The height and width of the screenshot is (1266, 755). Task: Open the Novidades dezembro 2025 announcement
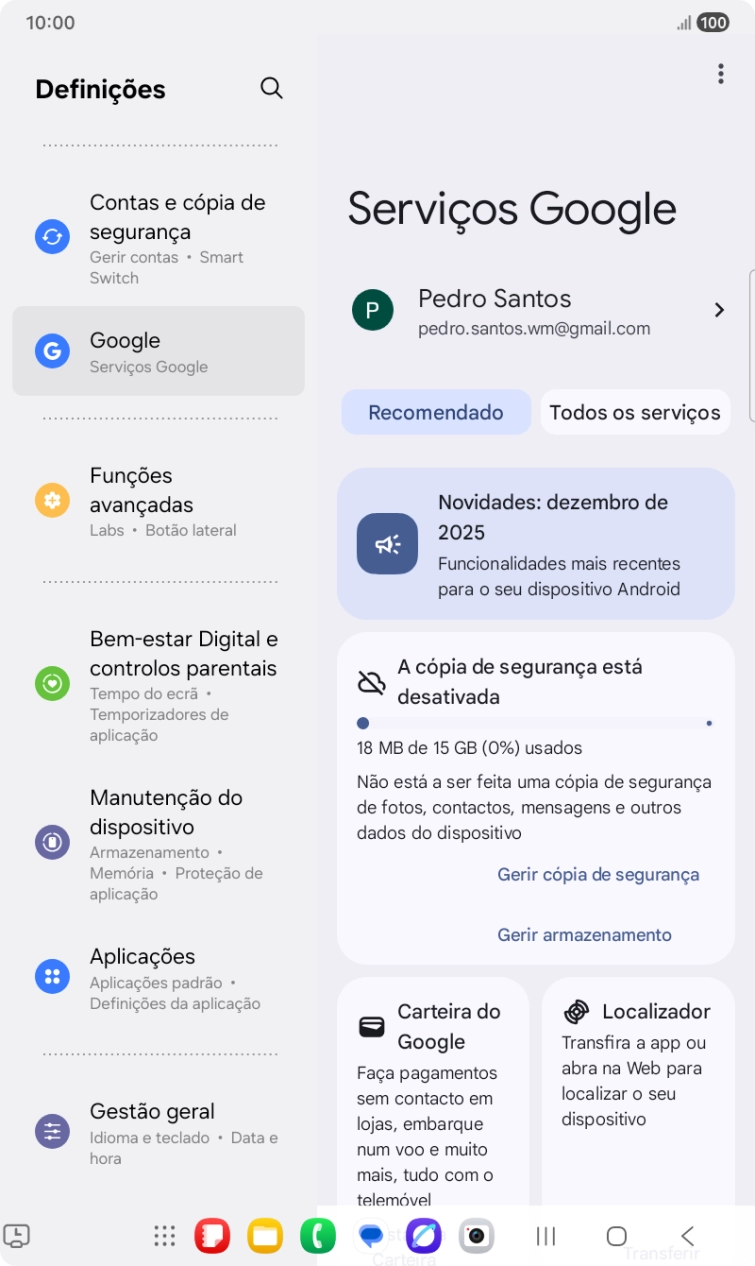pos(535,544)
